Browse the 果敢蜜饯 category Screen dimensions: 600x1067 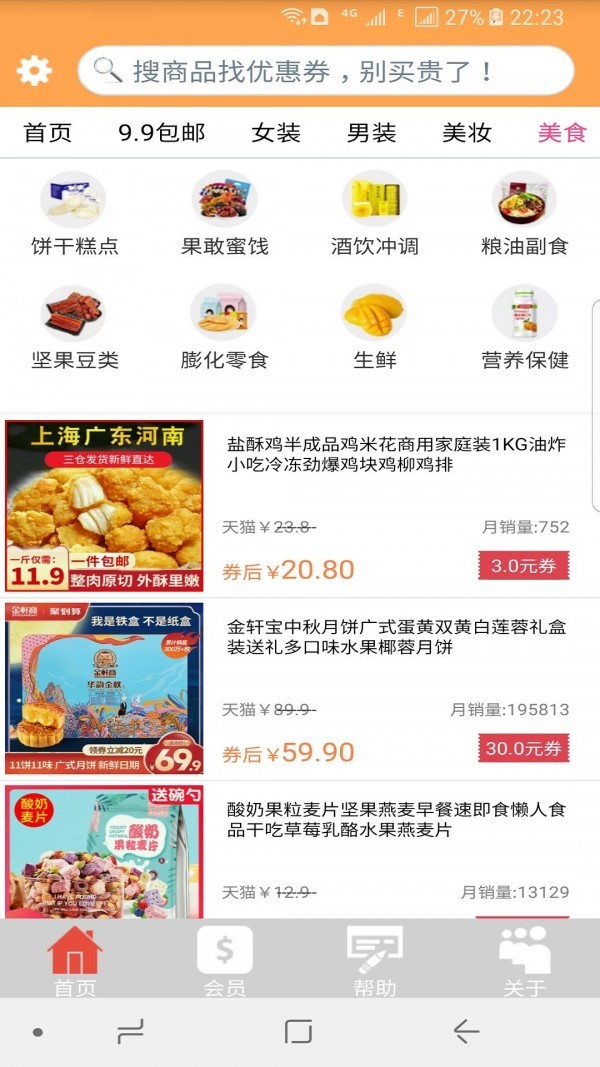[224, 214]
